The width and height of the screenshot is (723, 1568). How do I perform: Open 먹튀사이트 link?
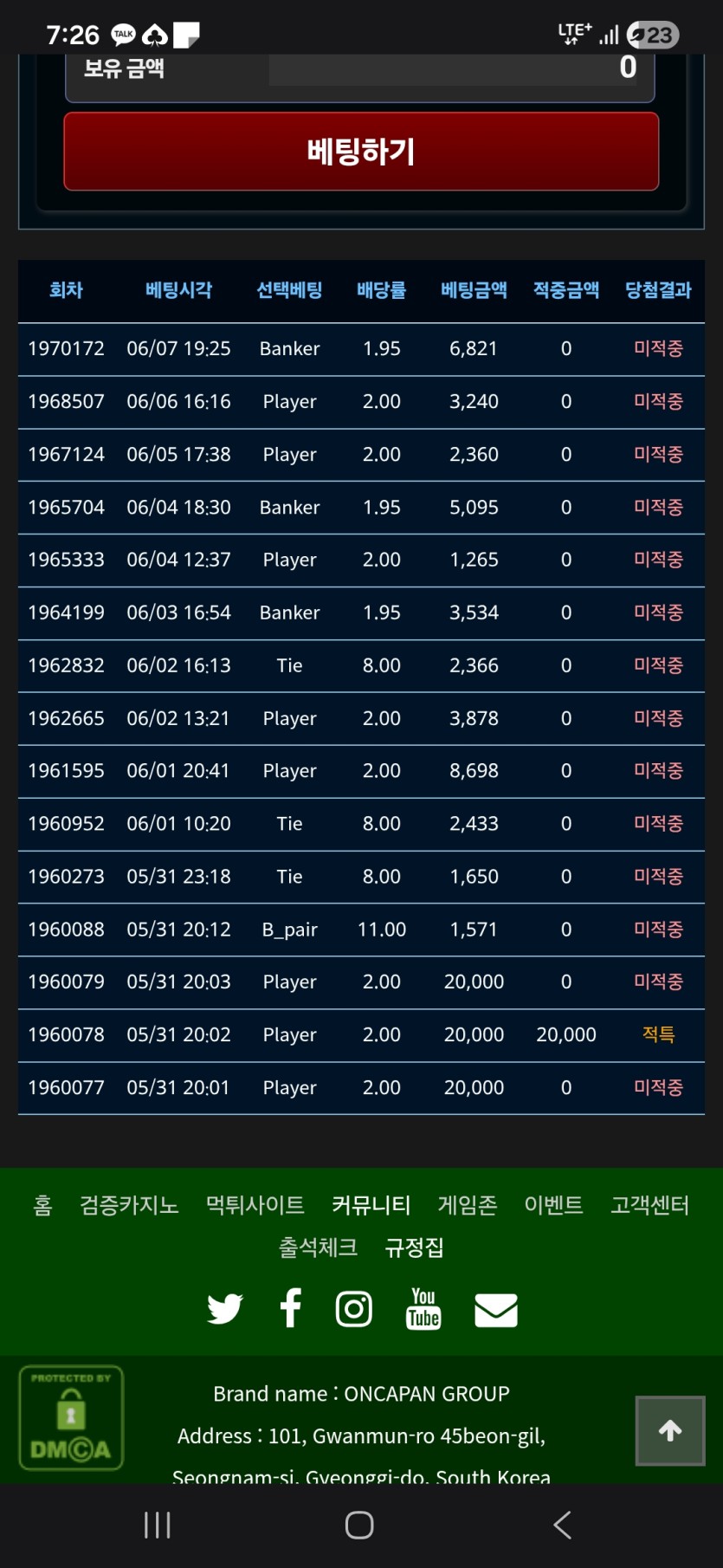[255, 1205]
